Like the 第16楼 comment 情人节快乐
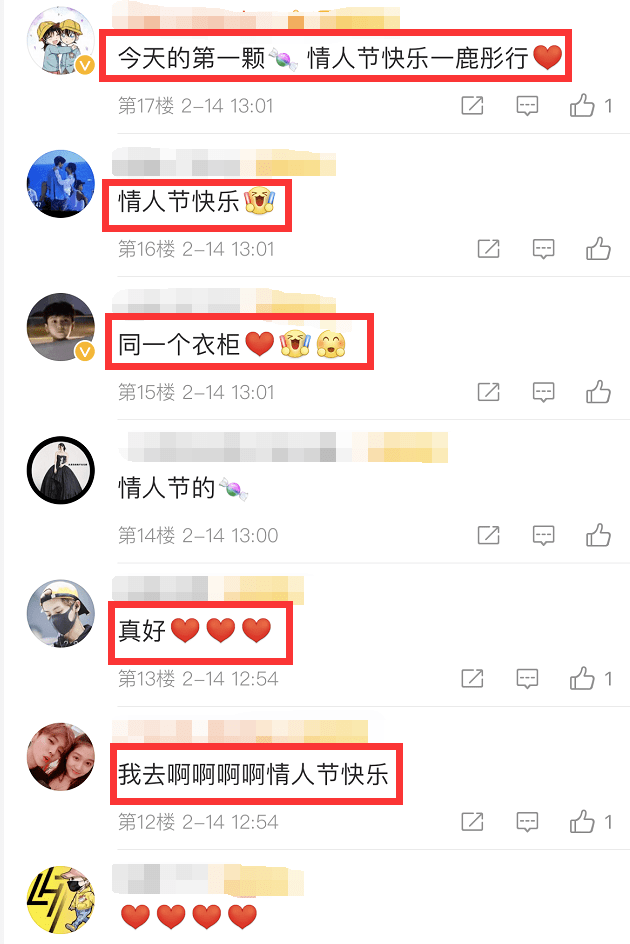The image size is (630, 944). (598, 248)
